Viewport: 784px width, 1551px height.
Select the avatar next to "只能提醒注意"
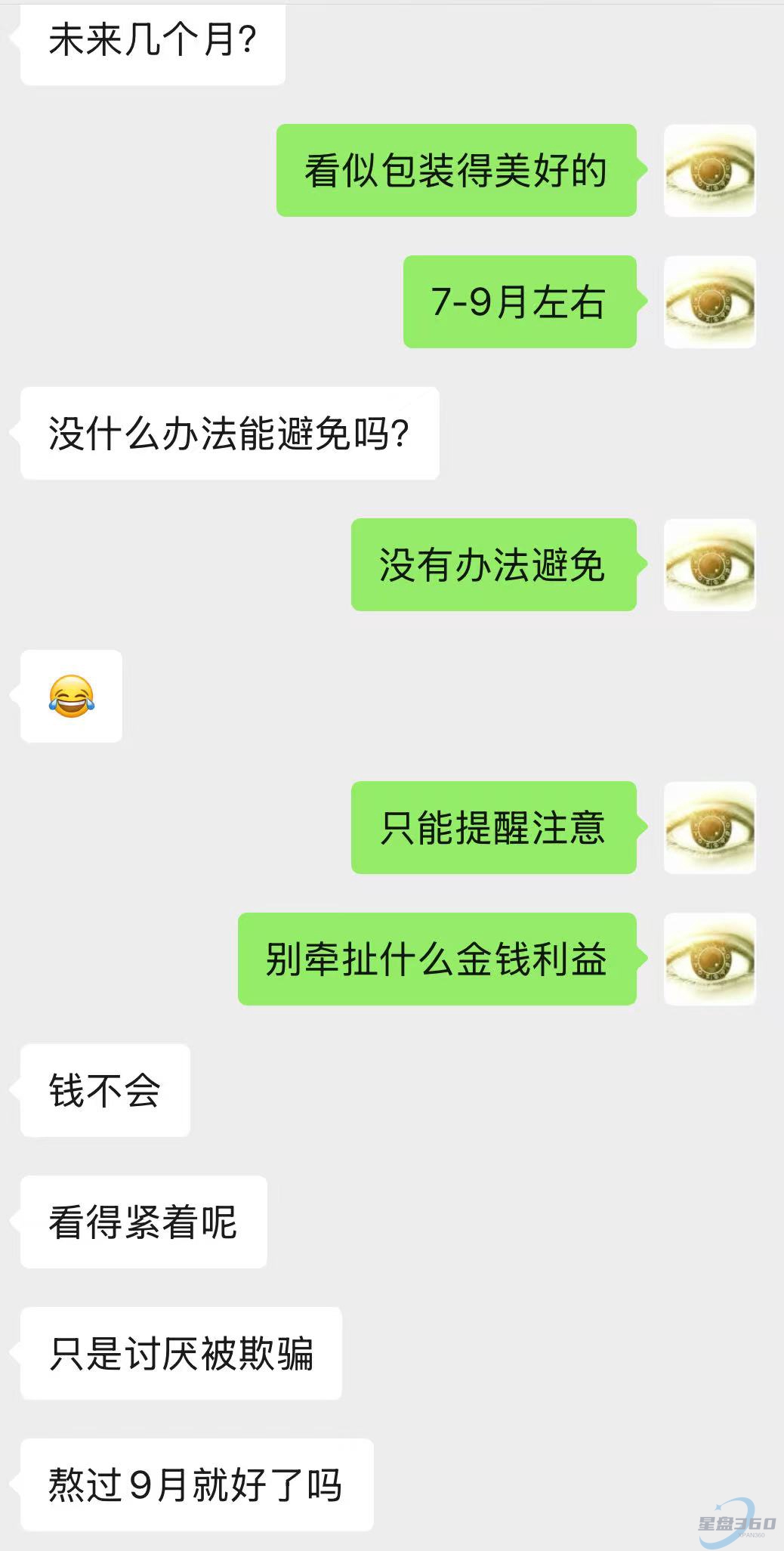pyautogui.click(x=709, y=828)
